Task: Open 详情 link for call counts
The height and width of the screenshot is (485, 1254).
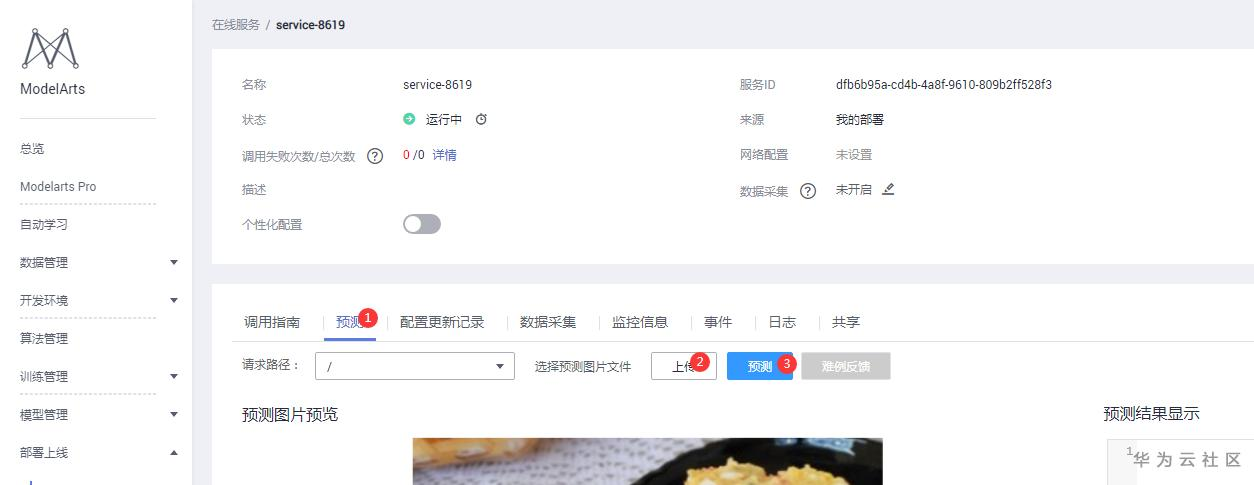Action: tap(444, 155)
